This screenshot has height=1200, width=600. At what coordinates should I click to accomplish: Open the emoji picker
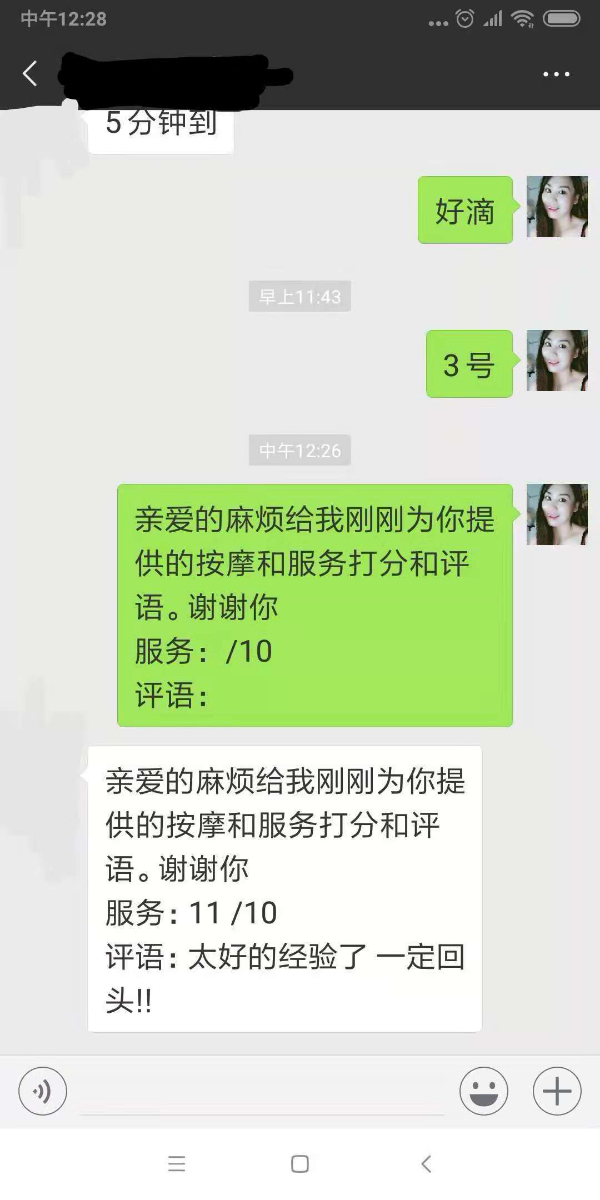point(483,1091)
